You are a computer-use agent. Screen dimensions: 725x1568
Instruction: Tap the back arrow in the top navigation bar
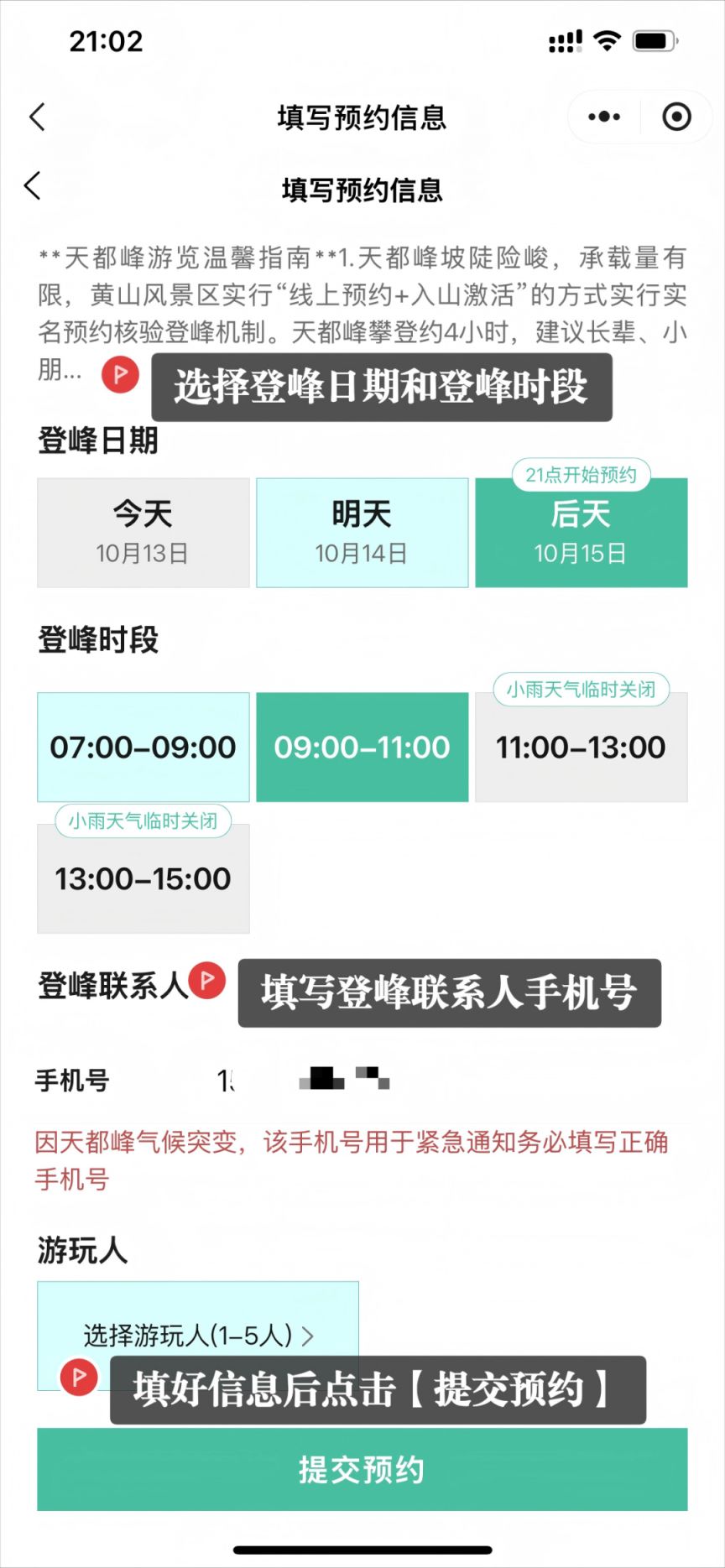click(36, 117)
